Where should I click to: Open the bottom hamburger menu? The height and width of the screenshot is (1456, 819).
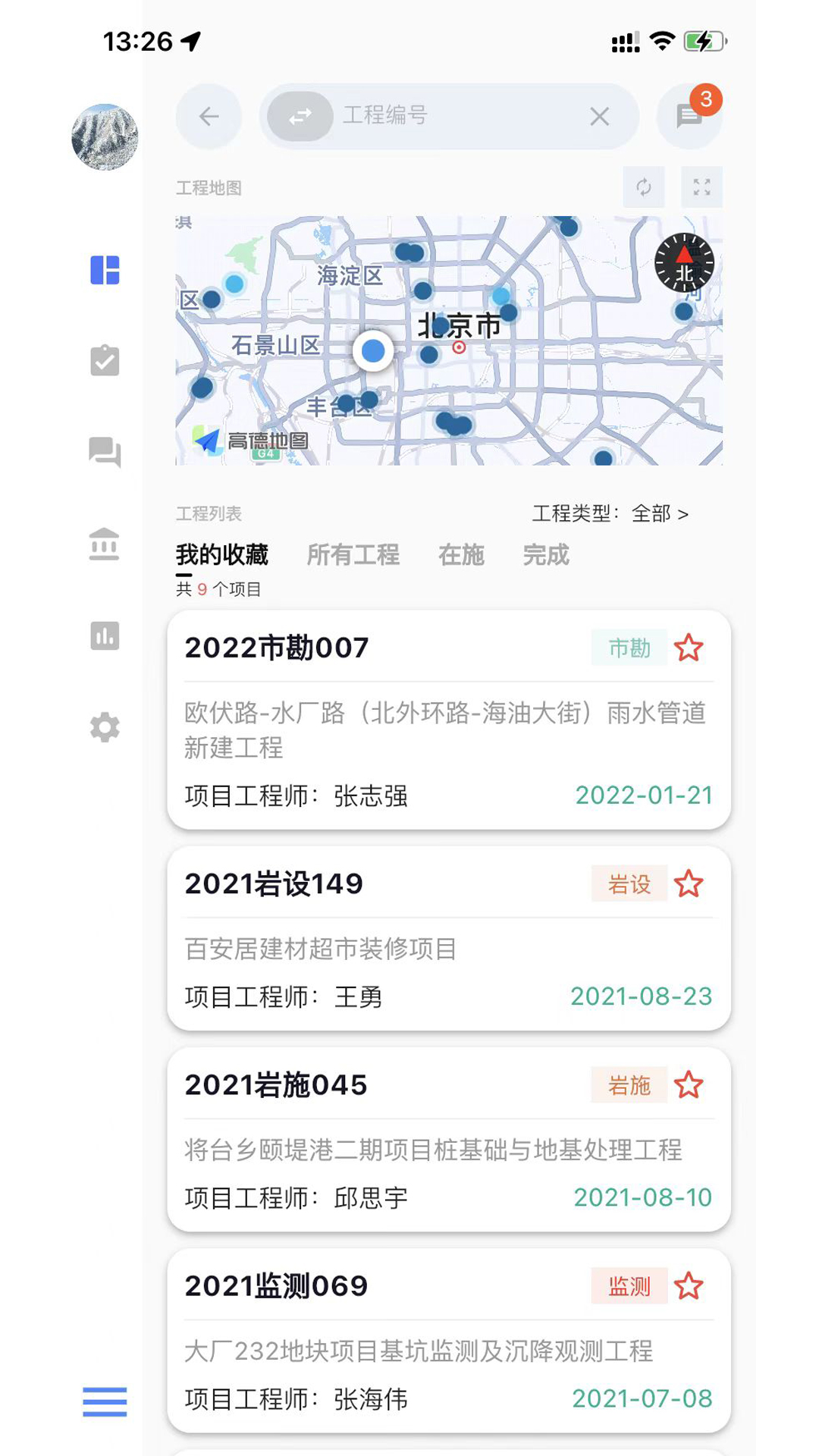pyautogui.click(x=105, y=1401)
